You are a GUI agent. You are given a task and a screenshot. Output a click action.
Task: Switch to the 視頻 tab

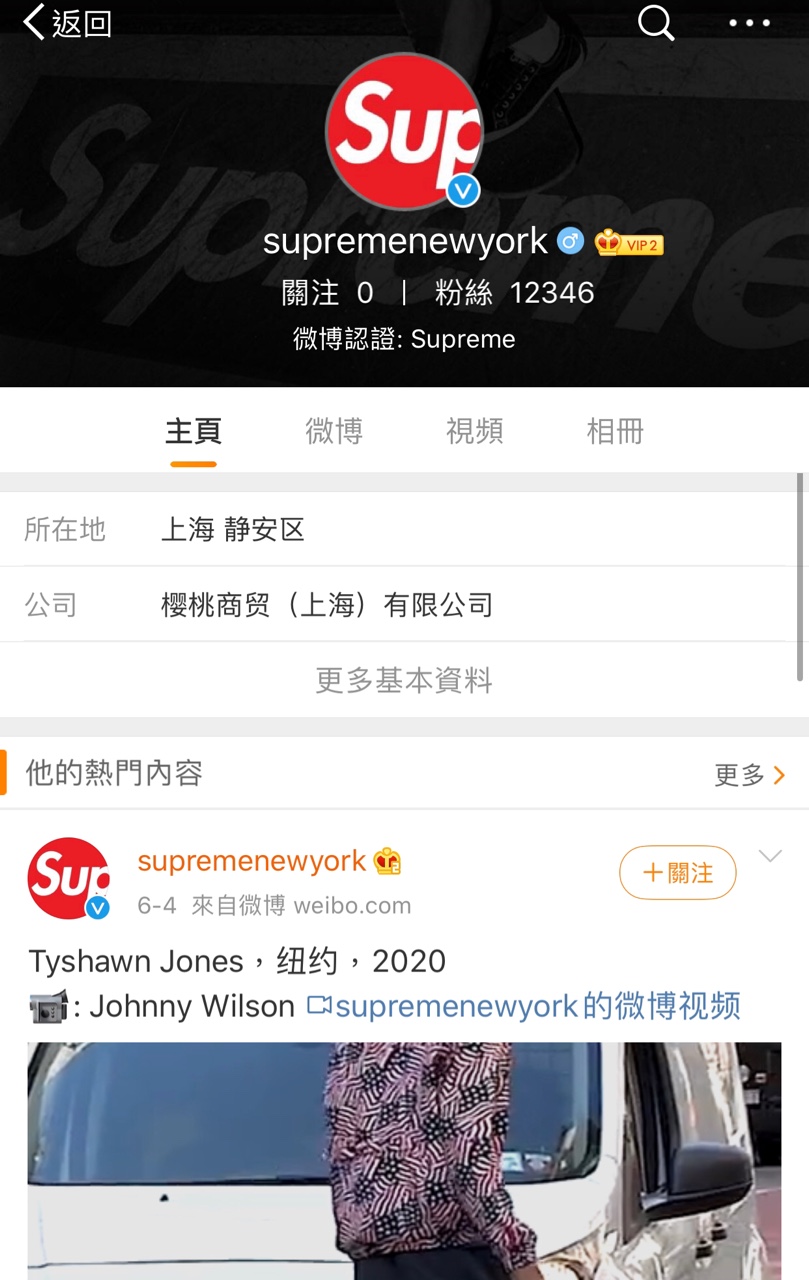tap(474, 432)
